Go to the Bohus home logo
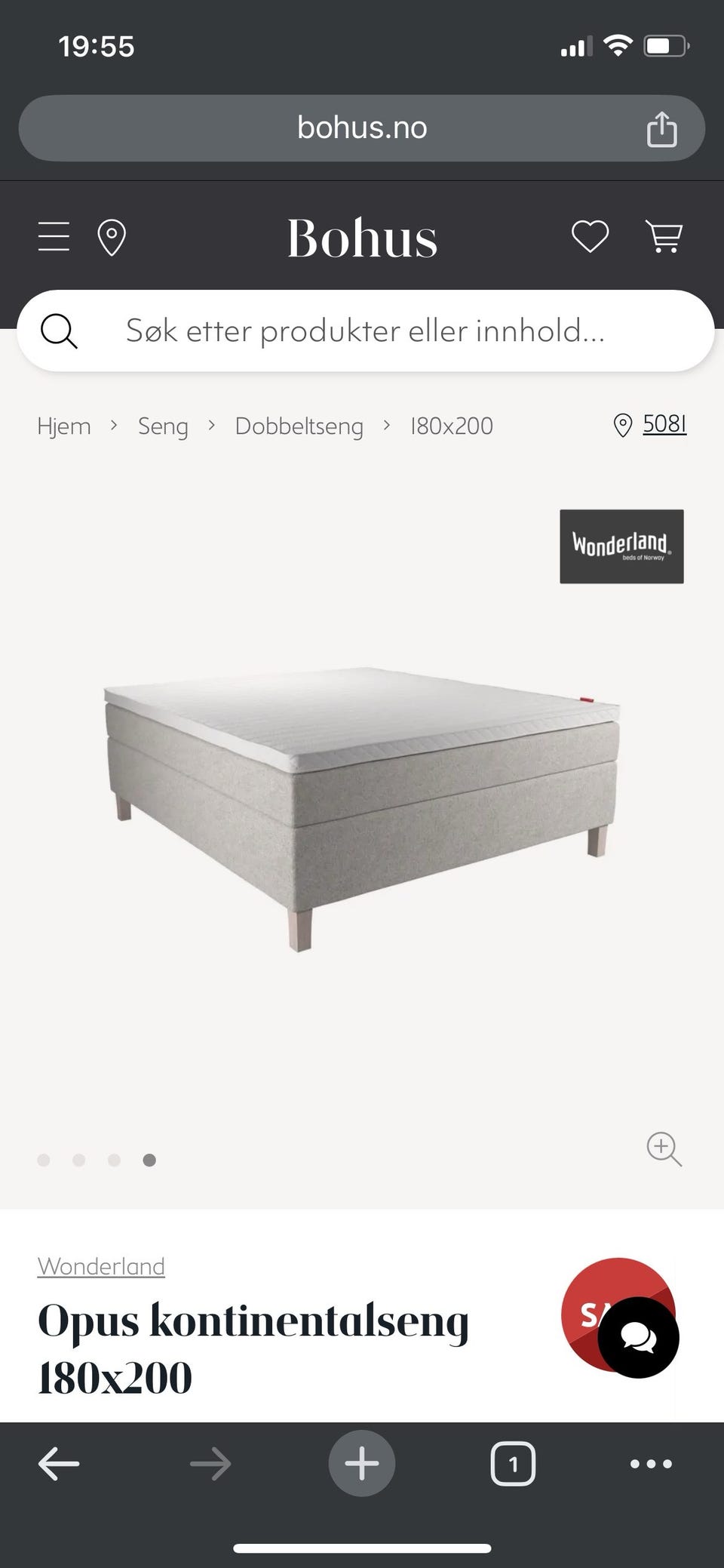The height and width of the screenshot is (1568, 724). [x=362, y=238]
